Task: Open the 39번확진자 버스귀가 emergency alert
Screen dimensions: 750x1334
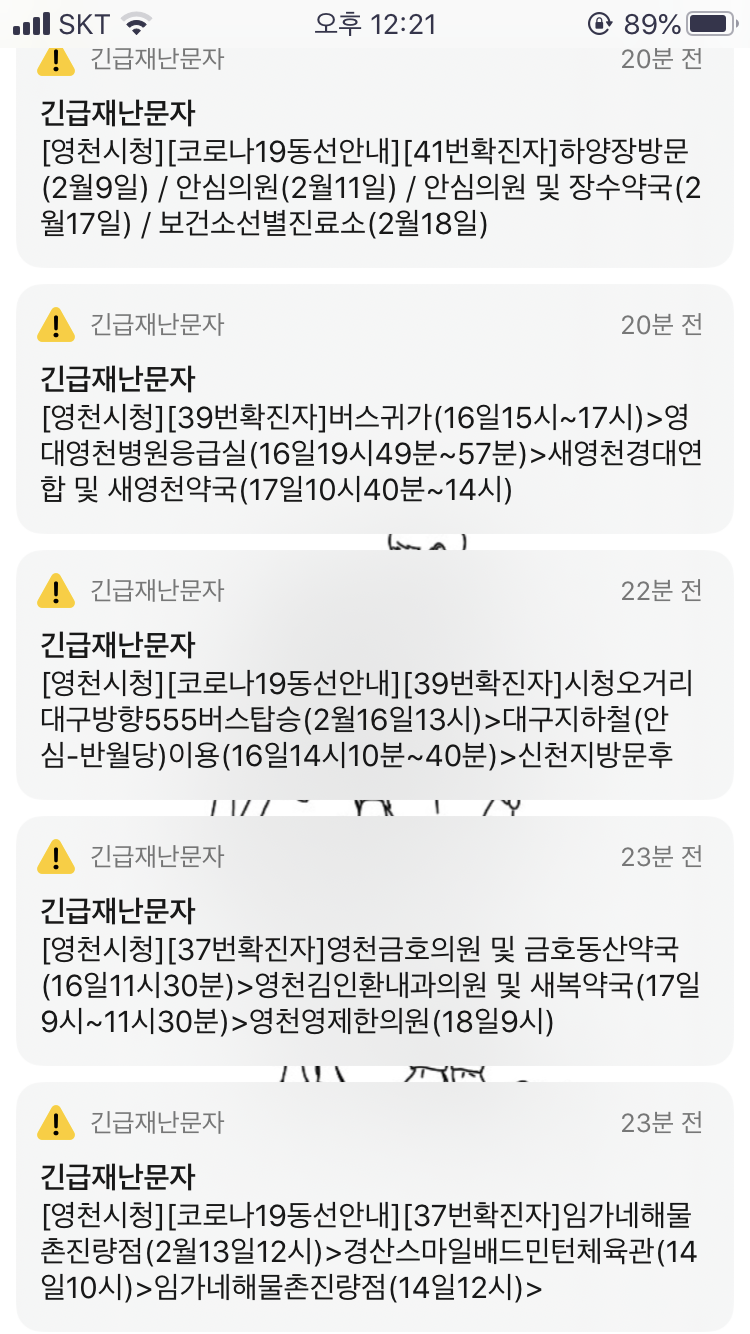Action: 375,409
